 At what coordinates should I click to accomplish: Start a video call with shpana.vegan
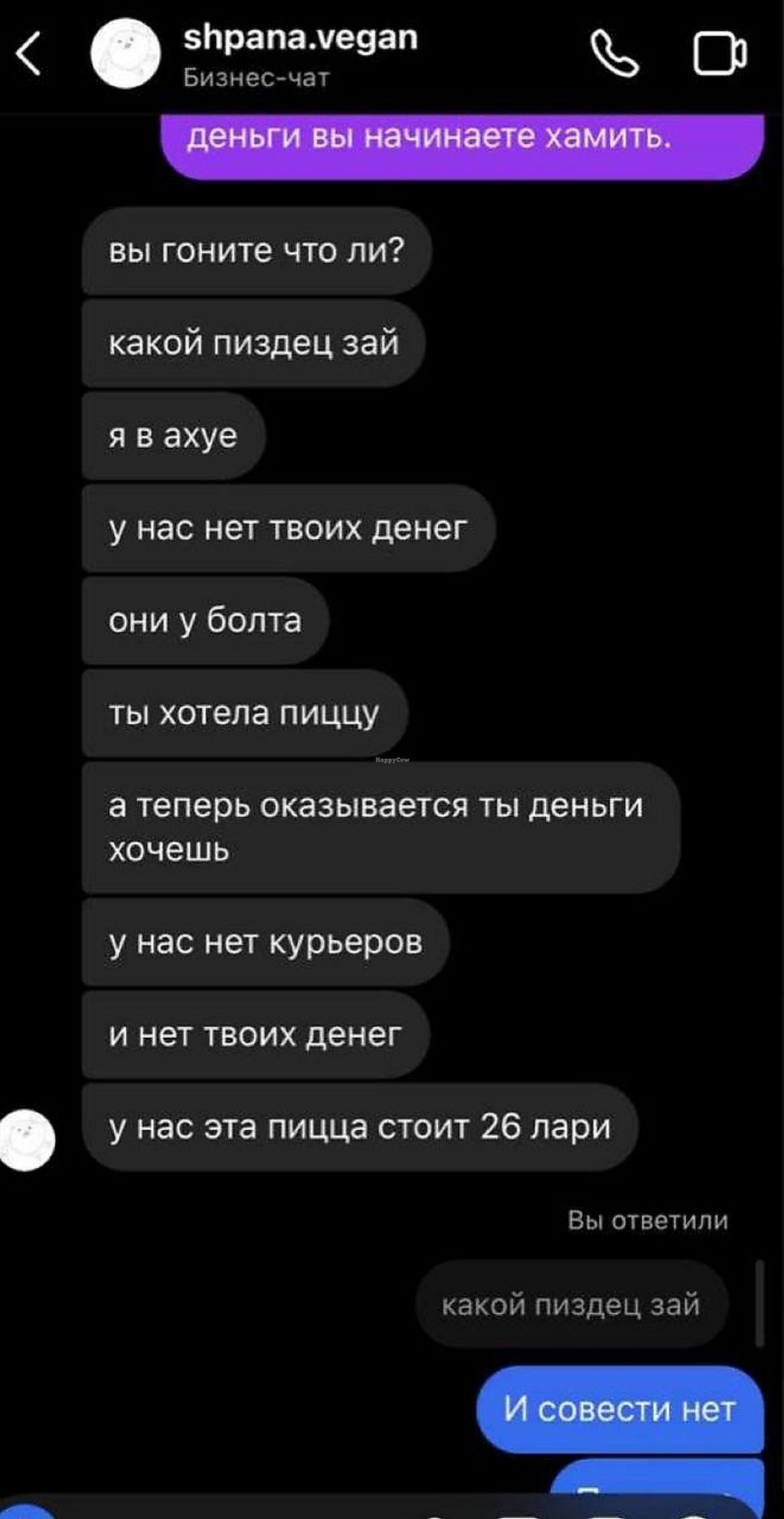click(x=719, y=54)
